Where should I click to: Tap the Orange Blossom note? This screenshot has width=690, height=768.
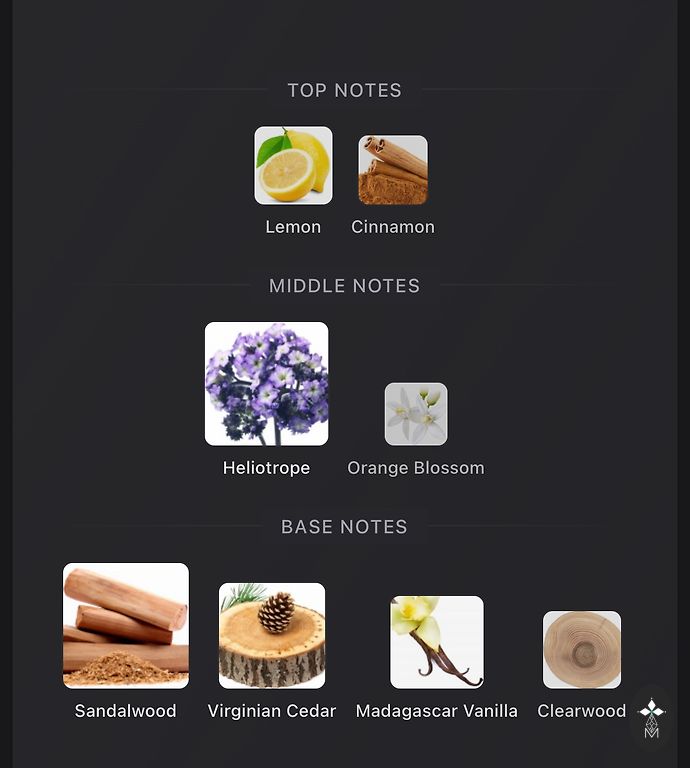[x=416, y=414]
